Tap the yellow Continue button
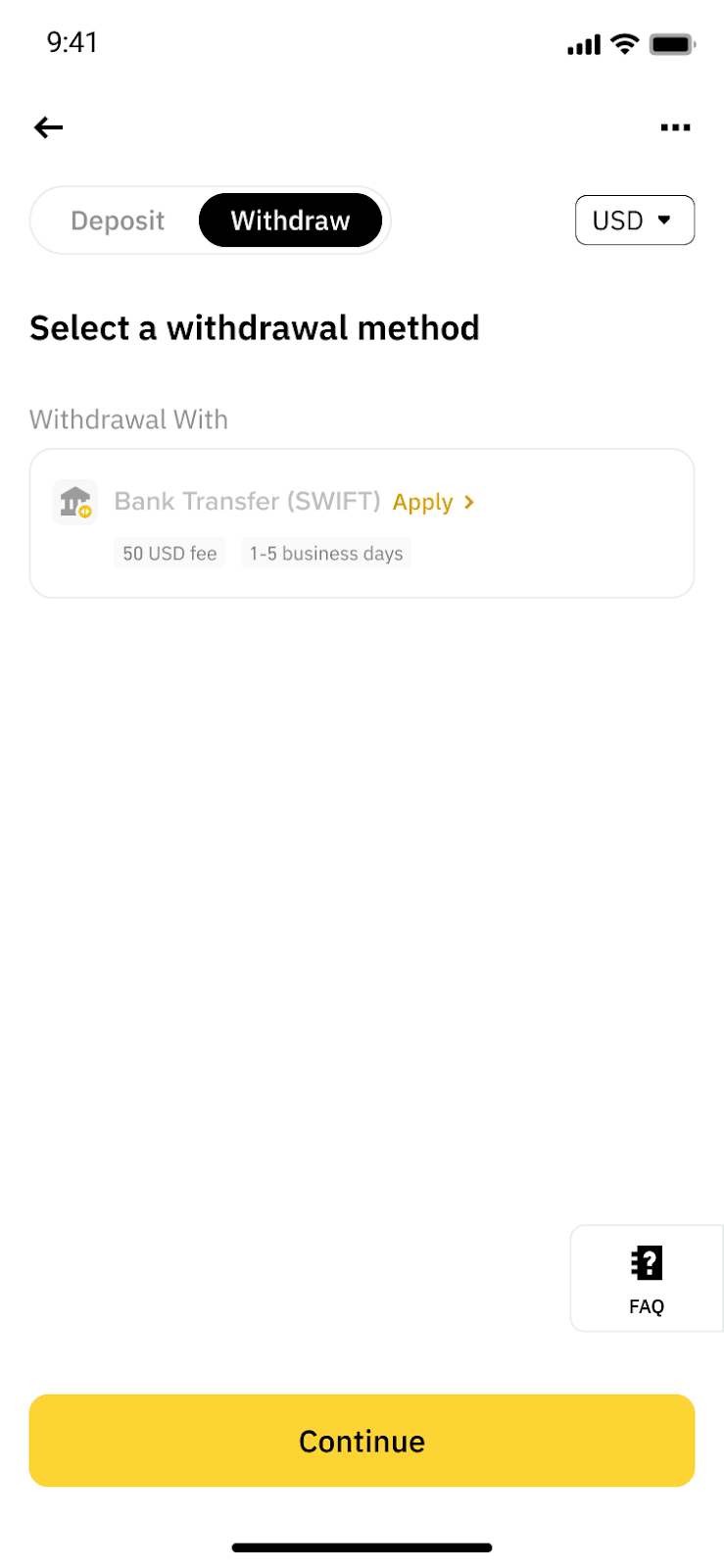 362,1441
